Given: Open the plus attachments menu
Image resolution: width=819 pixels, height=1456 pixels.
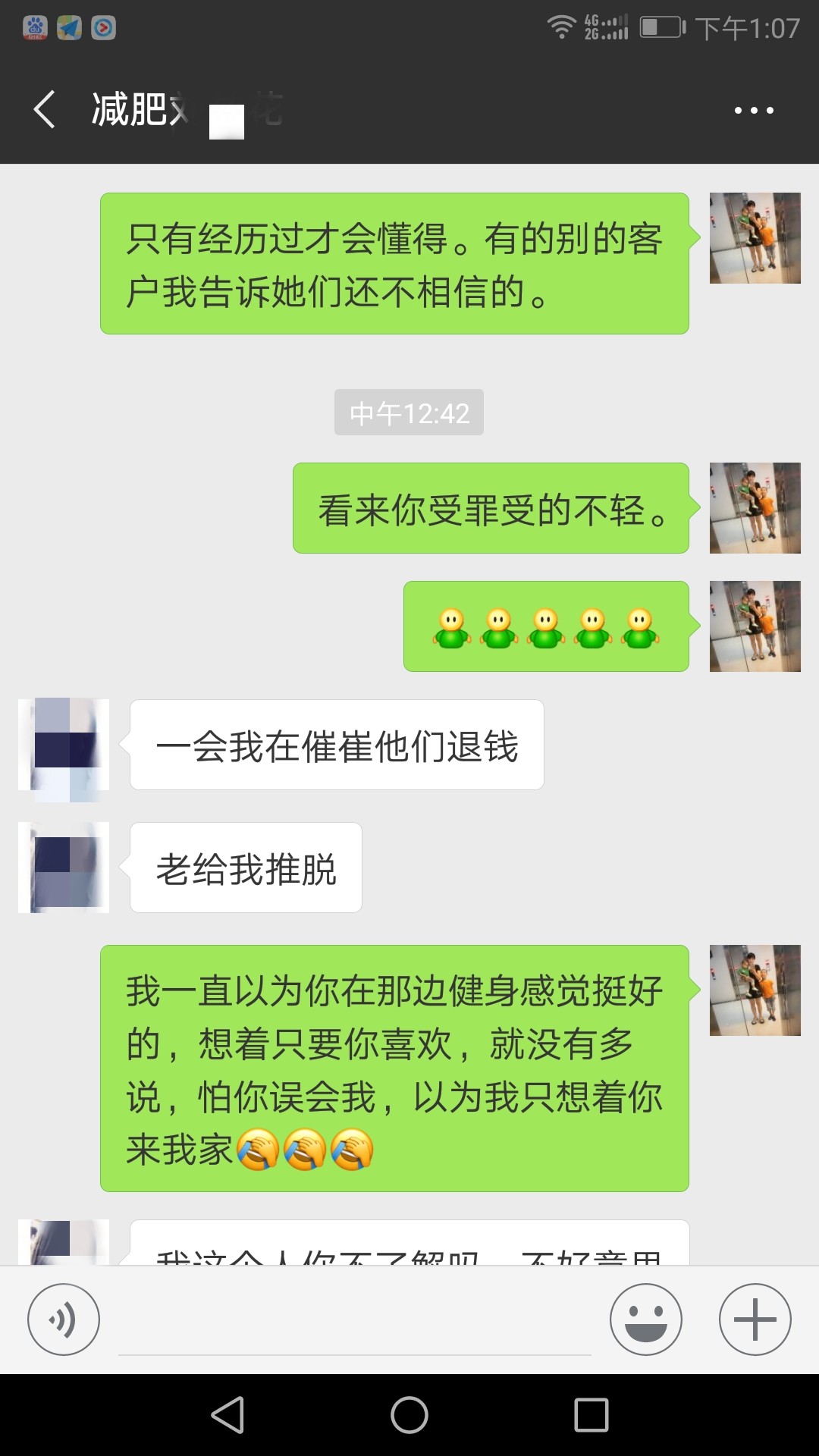Looking at the screenshot, I should [x=755, y=1319].
